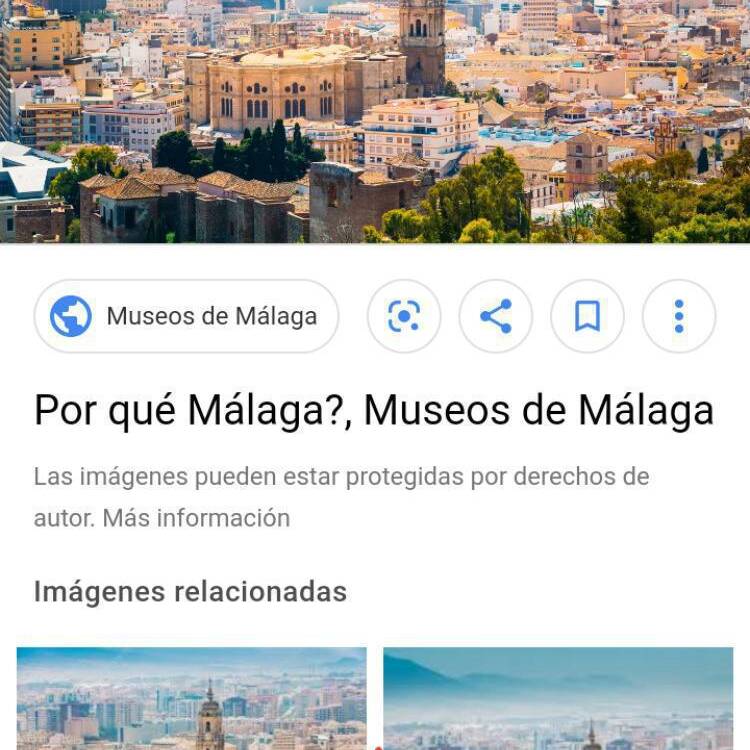Viewport: 750px width, 750px height.
Task: Open the Museos de Málaga website chip
Action: pyautogui.click(x=186, y=316)
